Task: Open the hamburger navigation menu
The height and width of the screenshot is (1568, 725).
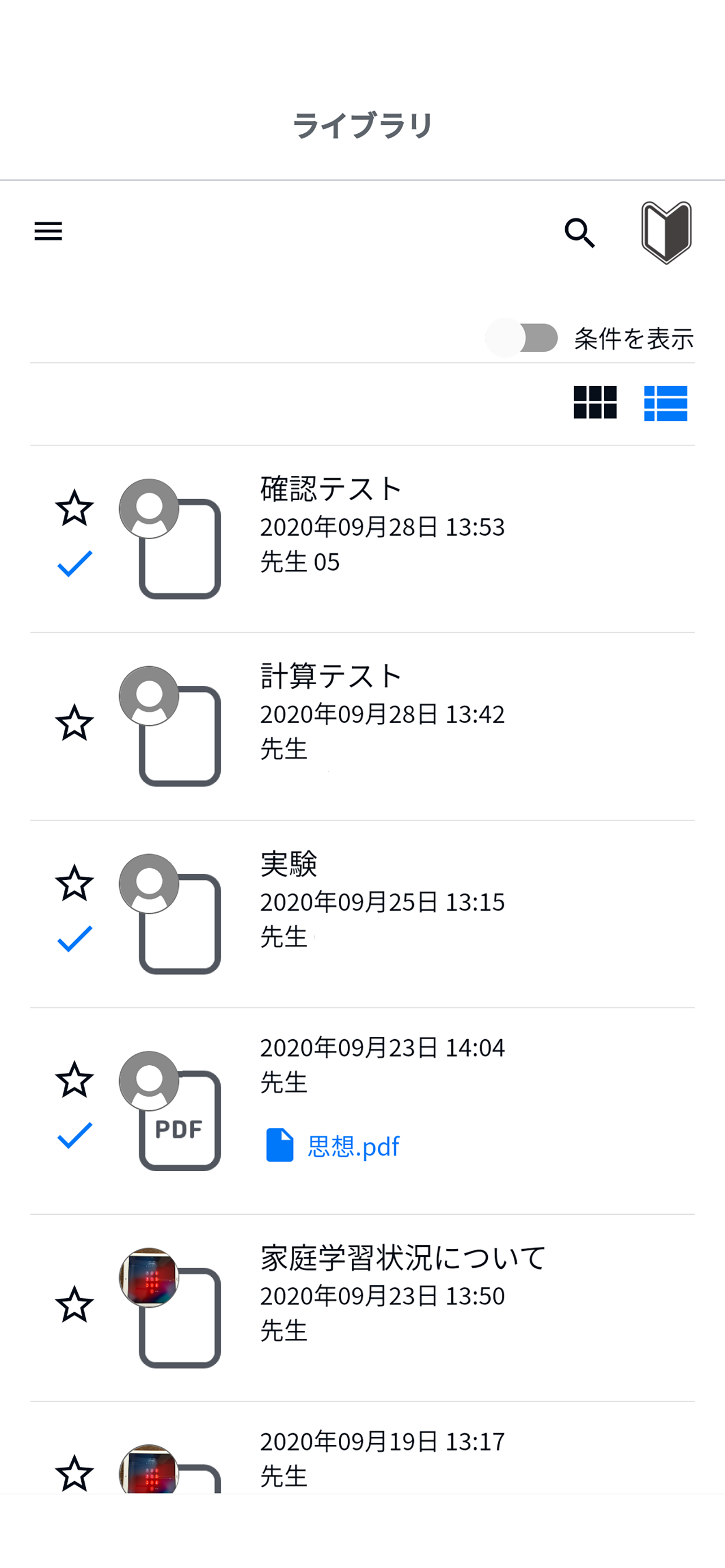Action: (48, 232)
